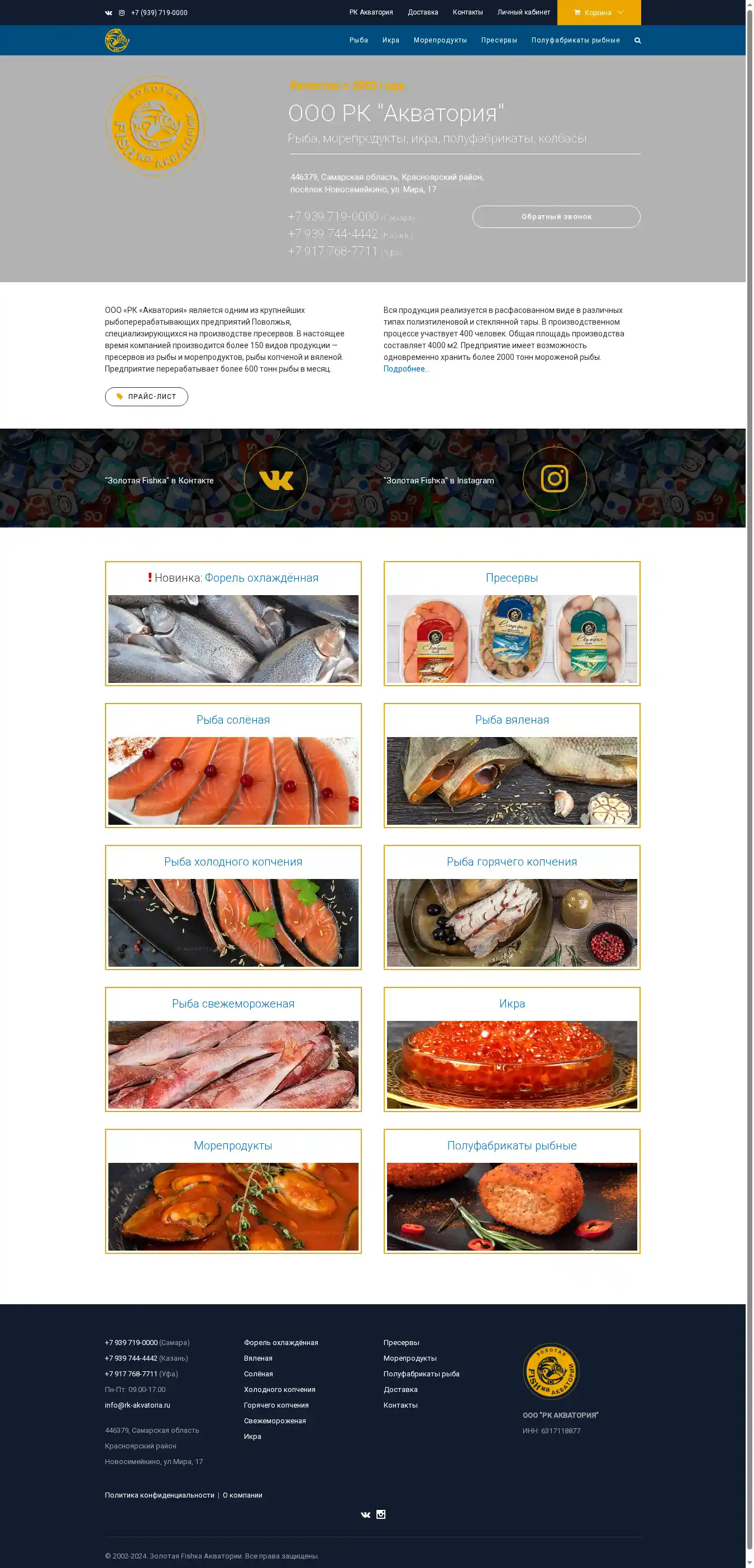754x1568 pixels.
Task: Open the large VK circle icon
Action: [x=276, y=479]
